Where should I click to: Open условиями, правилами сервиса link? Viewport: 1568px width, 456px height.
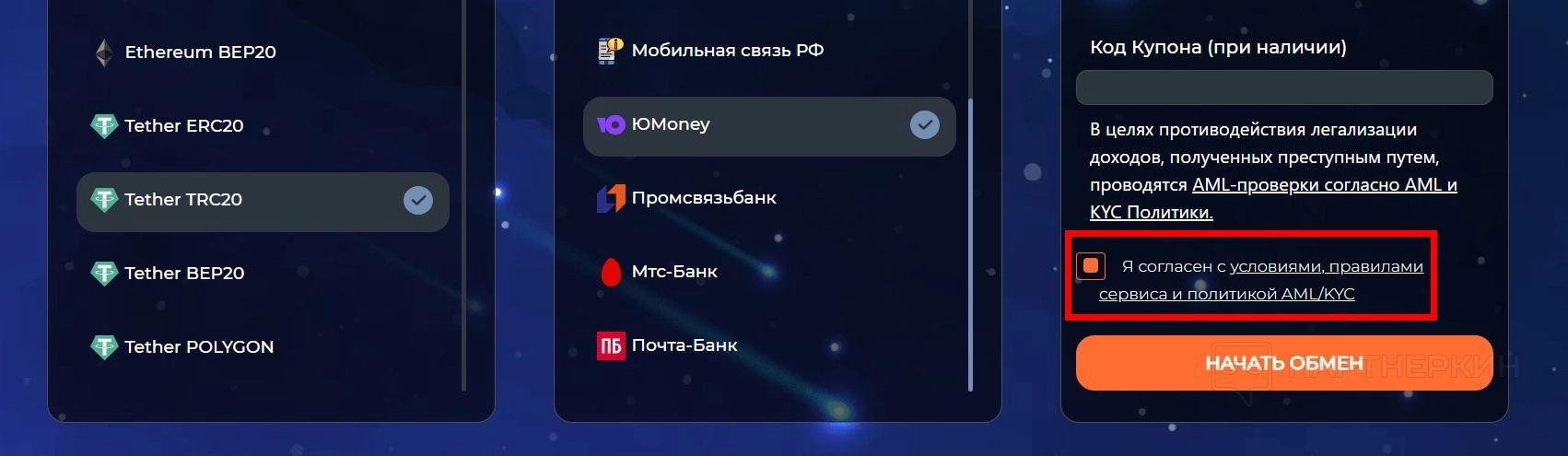point(1326,267)
